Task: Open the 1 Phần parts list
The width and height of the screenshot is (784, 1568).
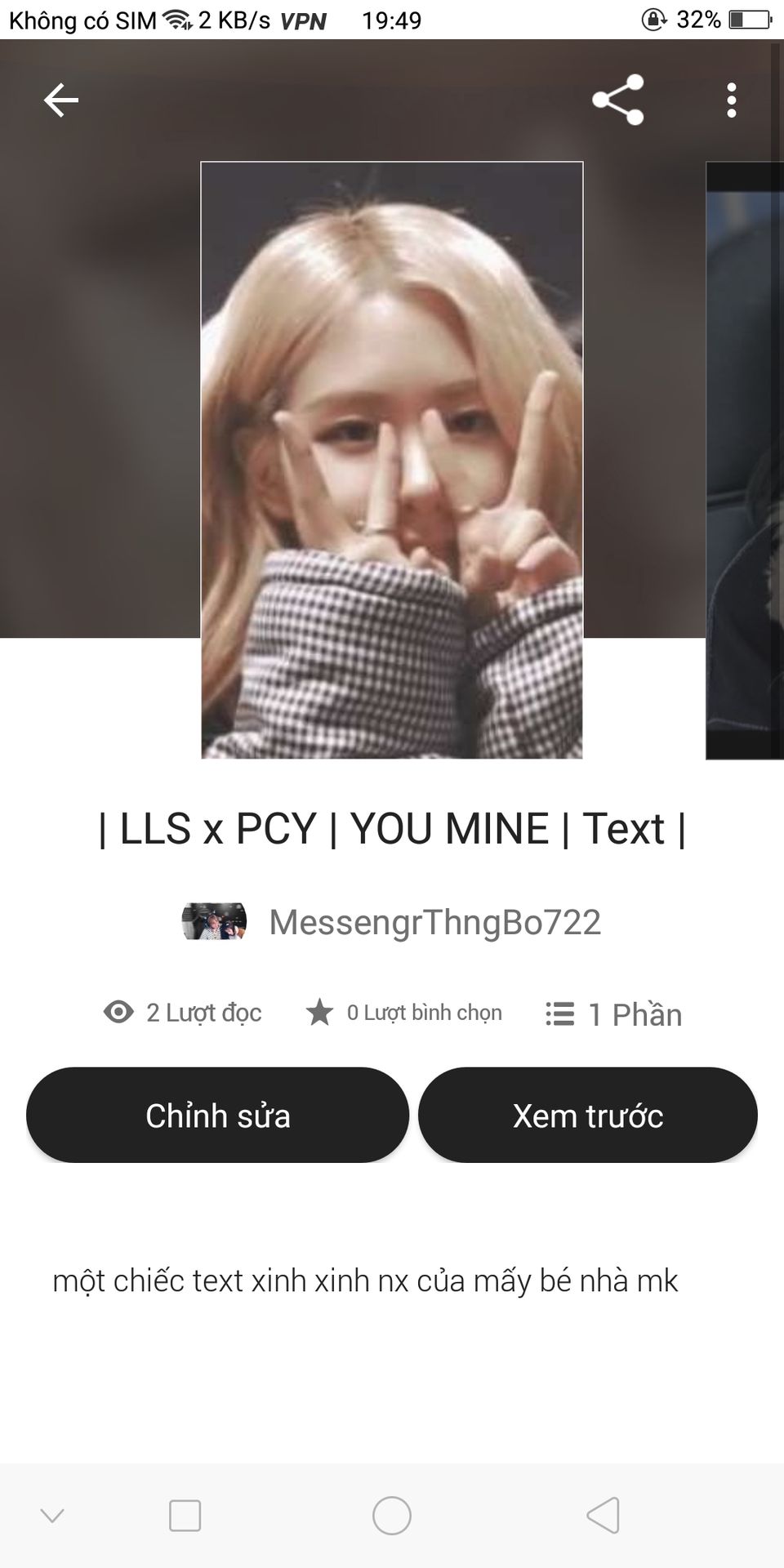Action: click(x=614, y=1014)
